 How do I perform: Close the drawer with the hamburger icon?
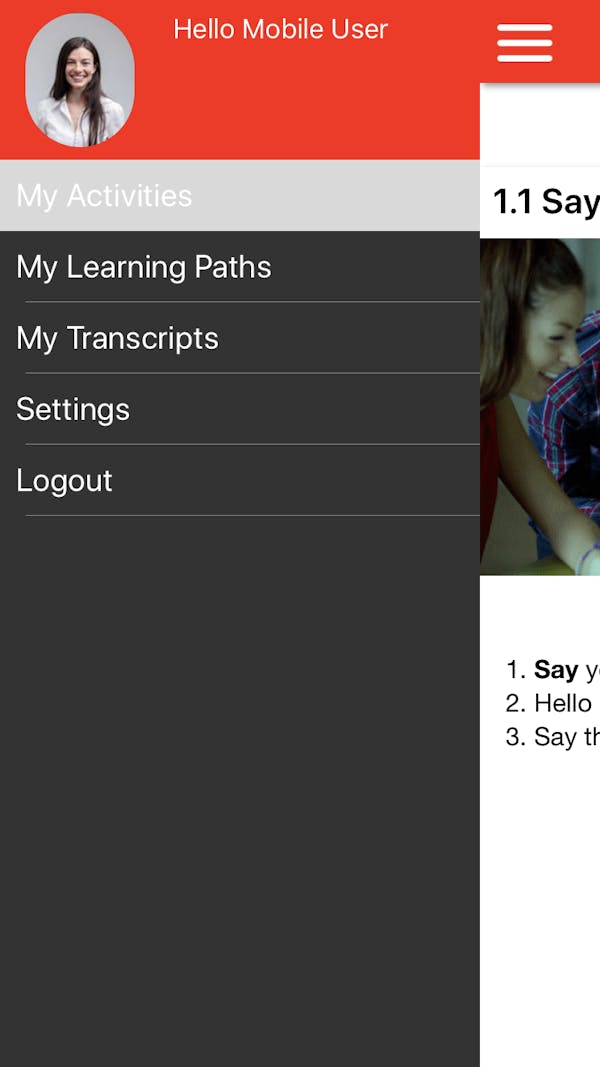coord(524,43)
